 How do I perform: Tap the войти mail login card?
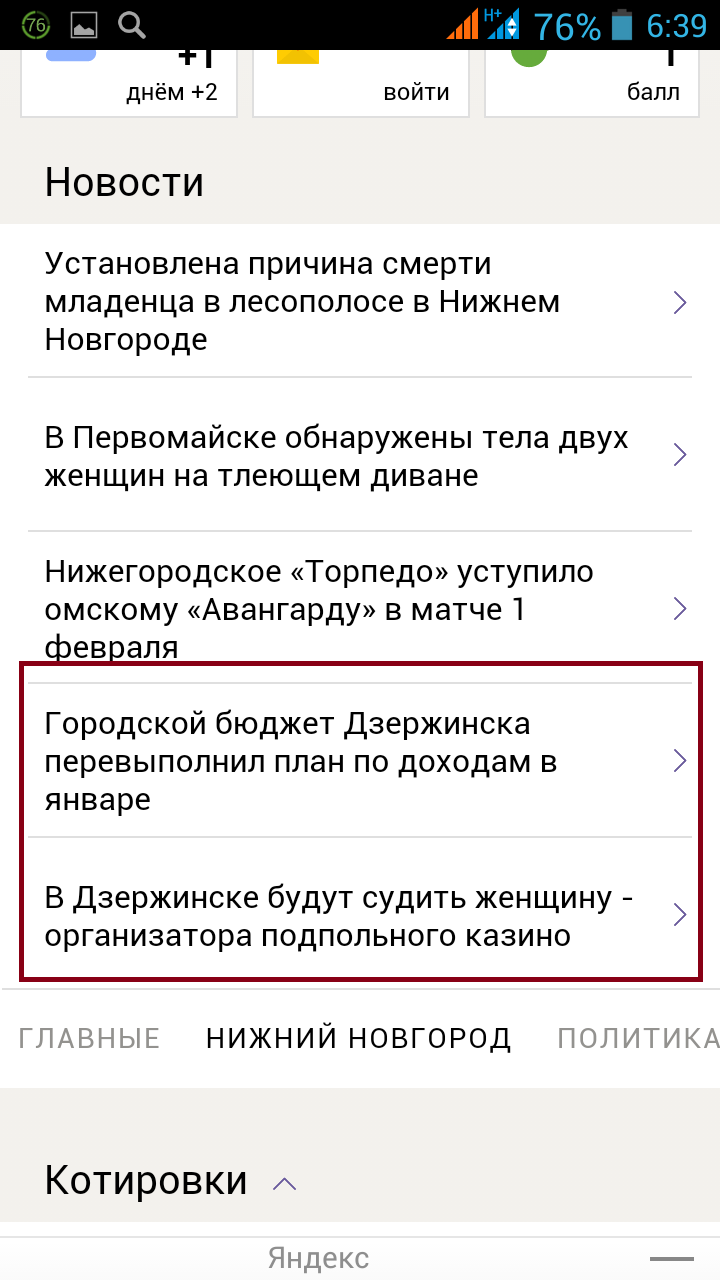pos(360,84)
